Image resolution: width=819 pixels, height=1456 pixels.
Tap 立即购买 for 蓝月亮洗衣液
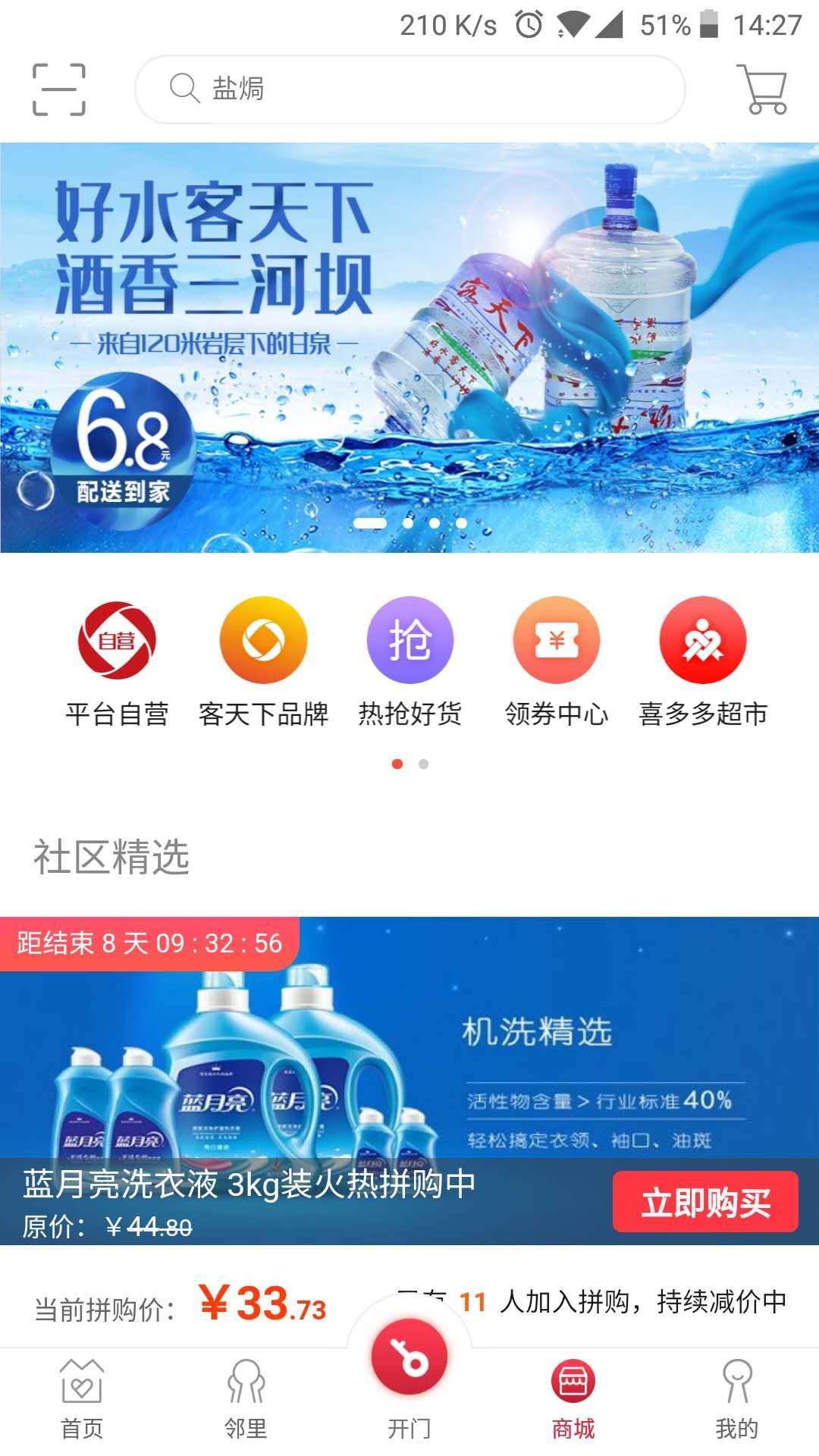tap(704, 1202)
